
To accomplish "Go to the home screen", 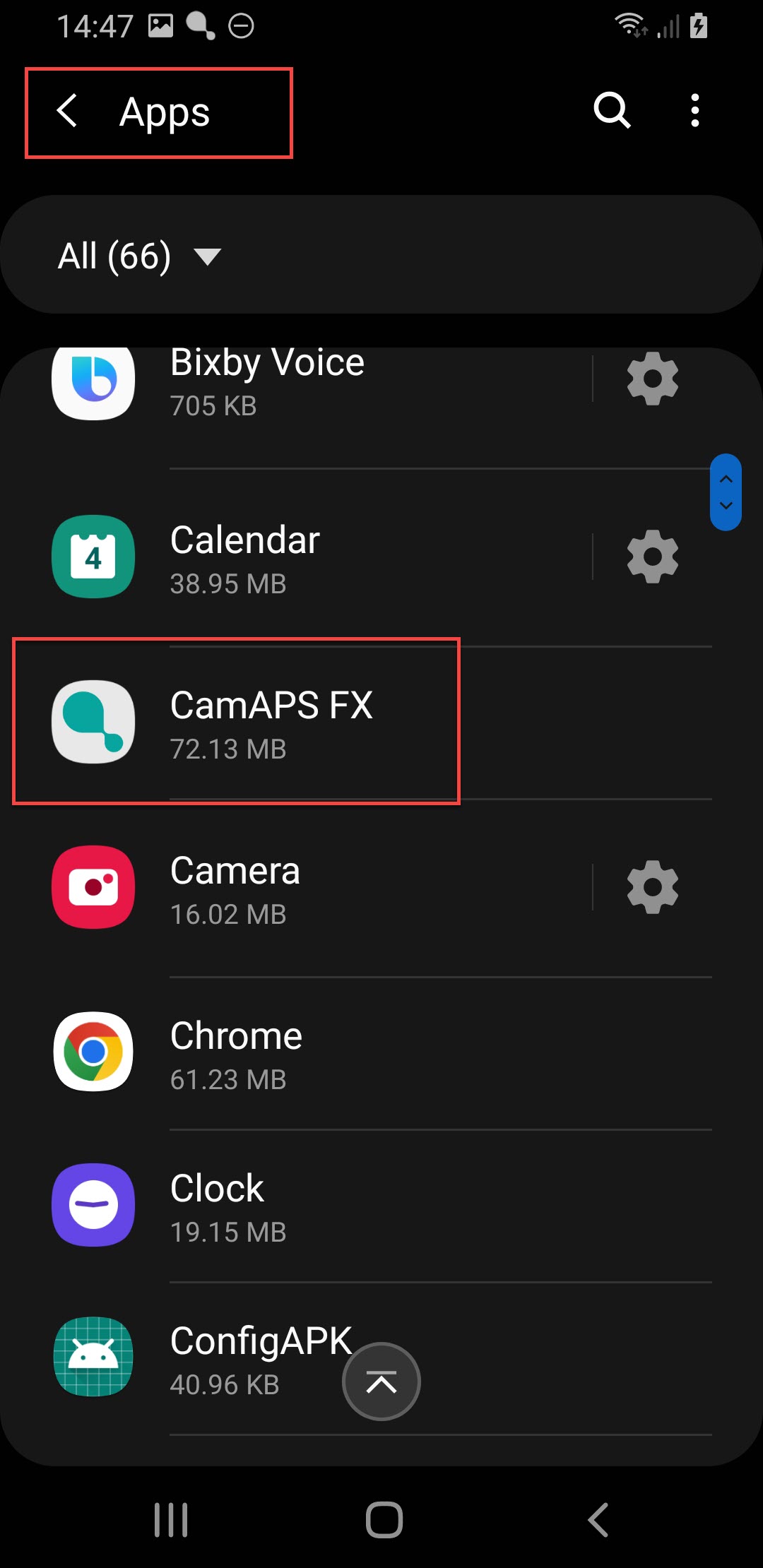I will coord(384,1519).
